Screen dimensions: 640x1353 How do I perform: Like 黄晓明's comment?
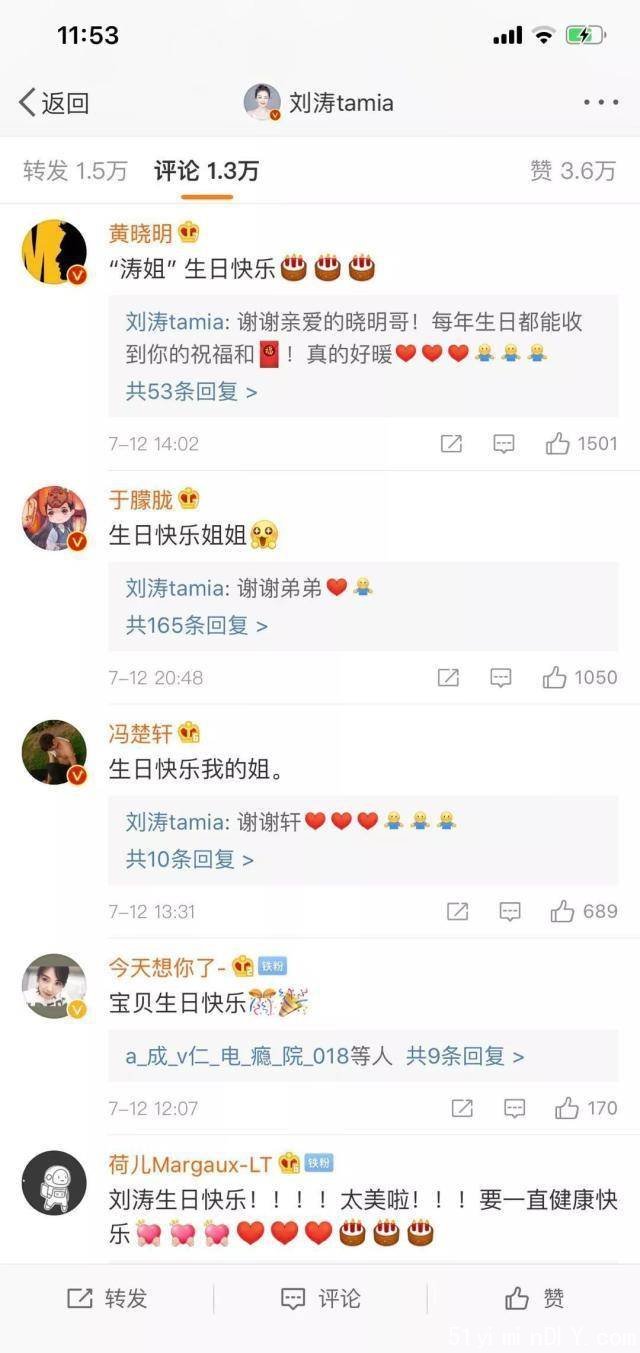[581, 444]
